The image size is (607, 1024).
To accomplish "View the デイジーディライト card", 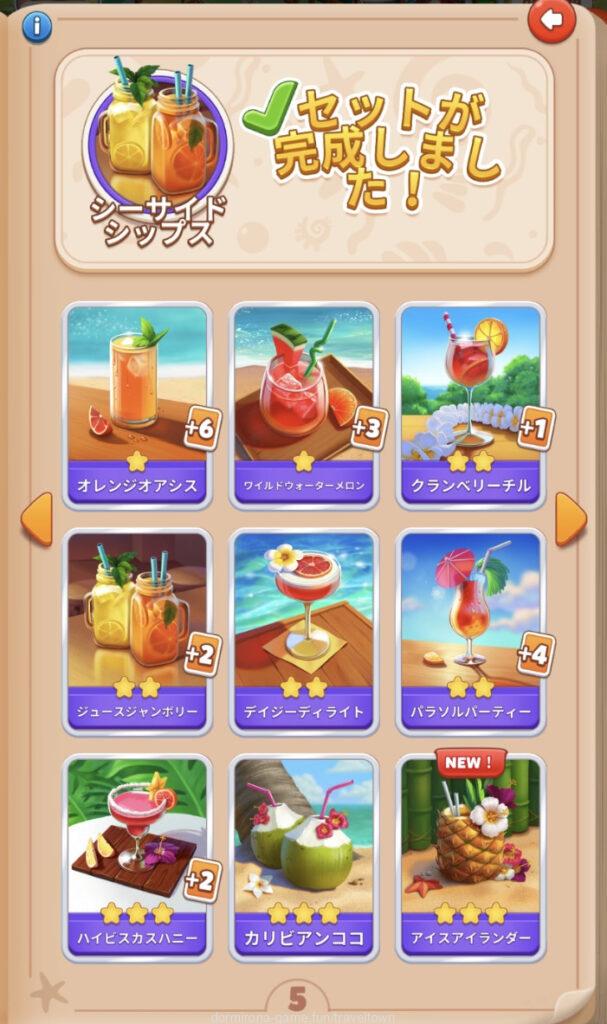I will click(x=304, y=631).
